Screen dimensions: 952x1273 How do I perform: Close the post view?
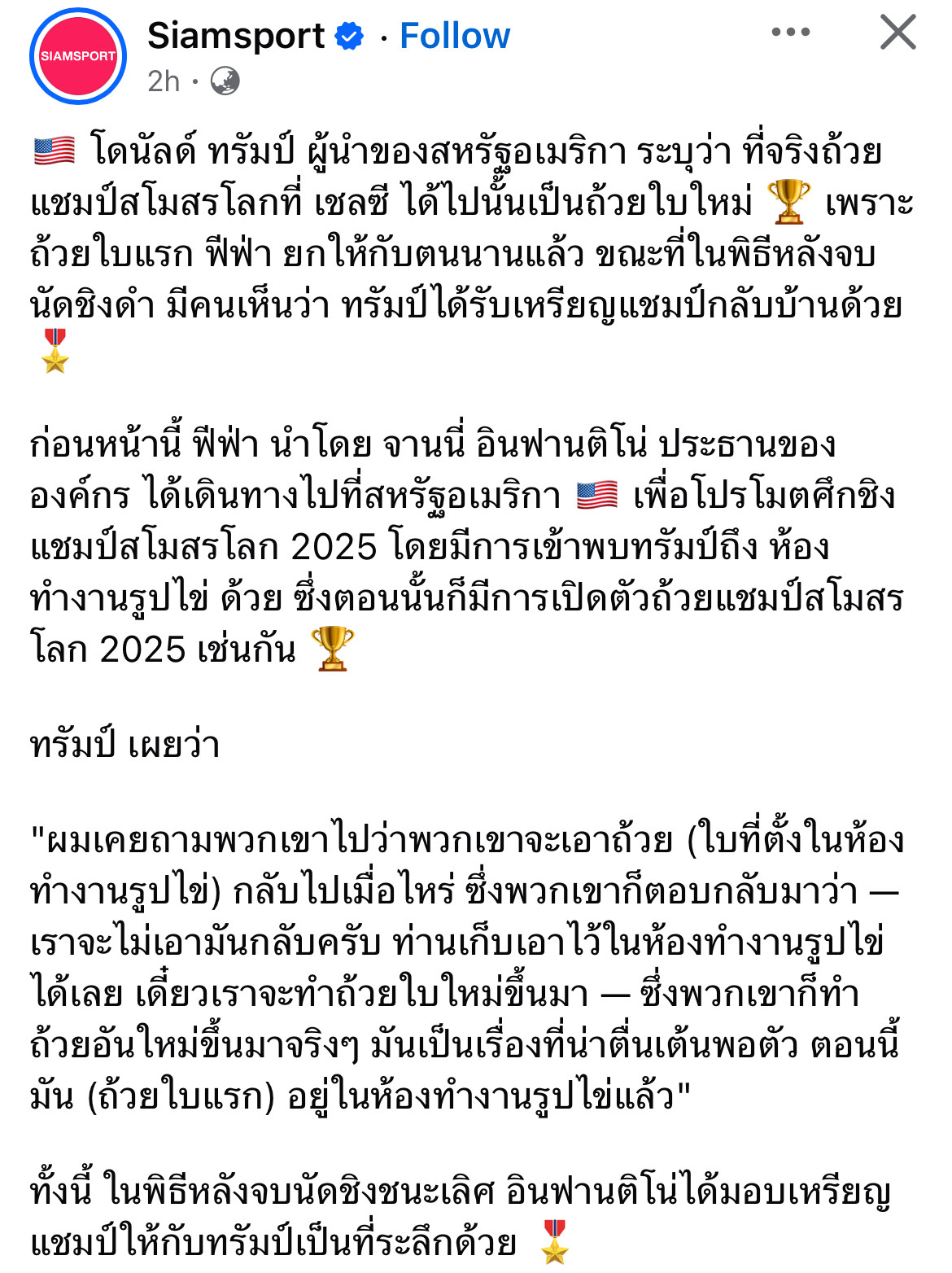(x=898, y=33)
